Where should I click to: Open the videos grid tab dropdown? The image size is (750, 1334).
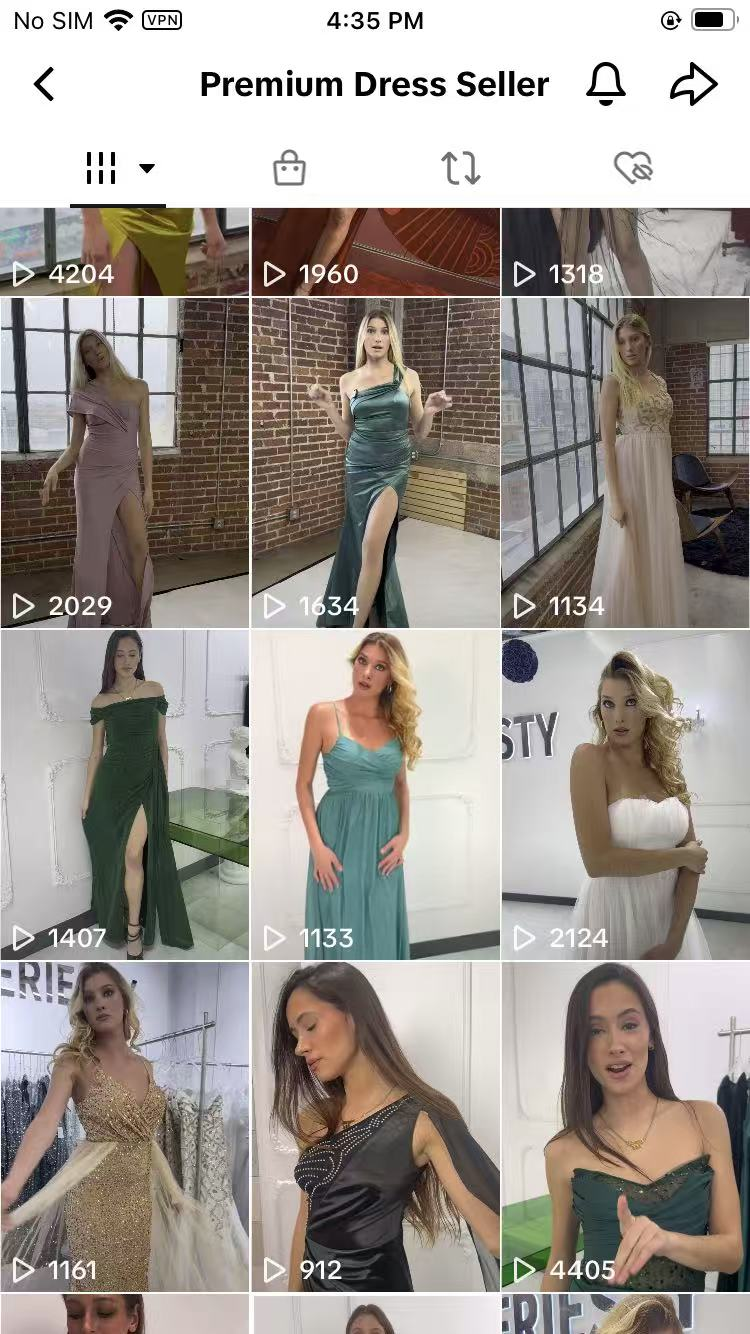(118, 168)
